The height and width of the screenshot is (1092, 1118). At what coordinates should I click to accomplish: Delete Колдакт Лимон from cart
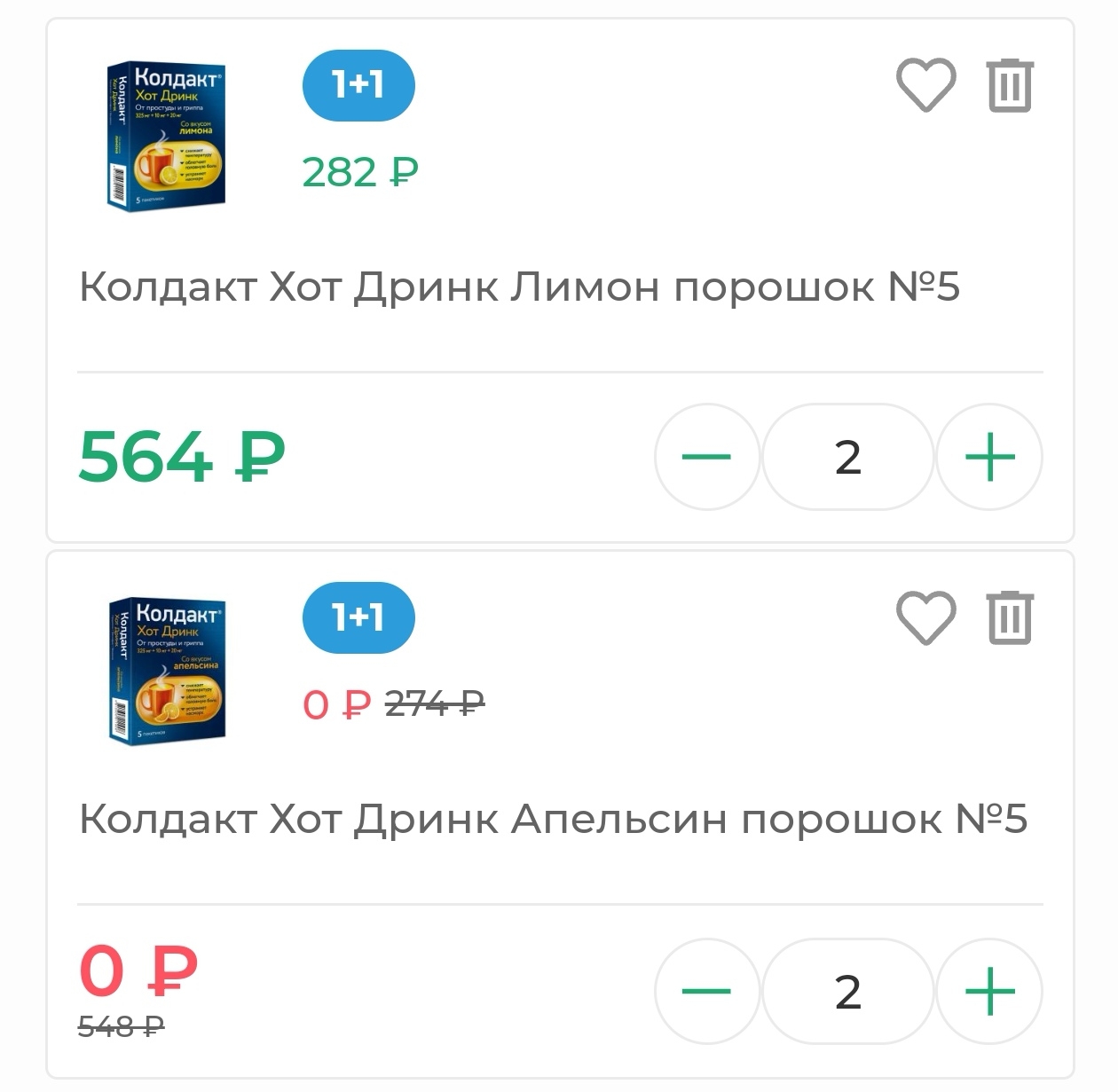click(1010, 85)
